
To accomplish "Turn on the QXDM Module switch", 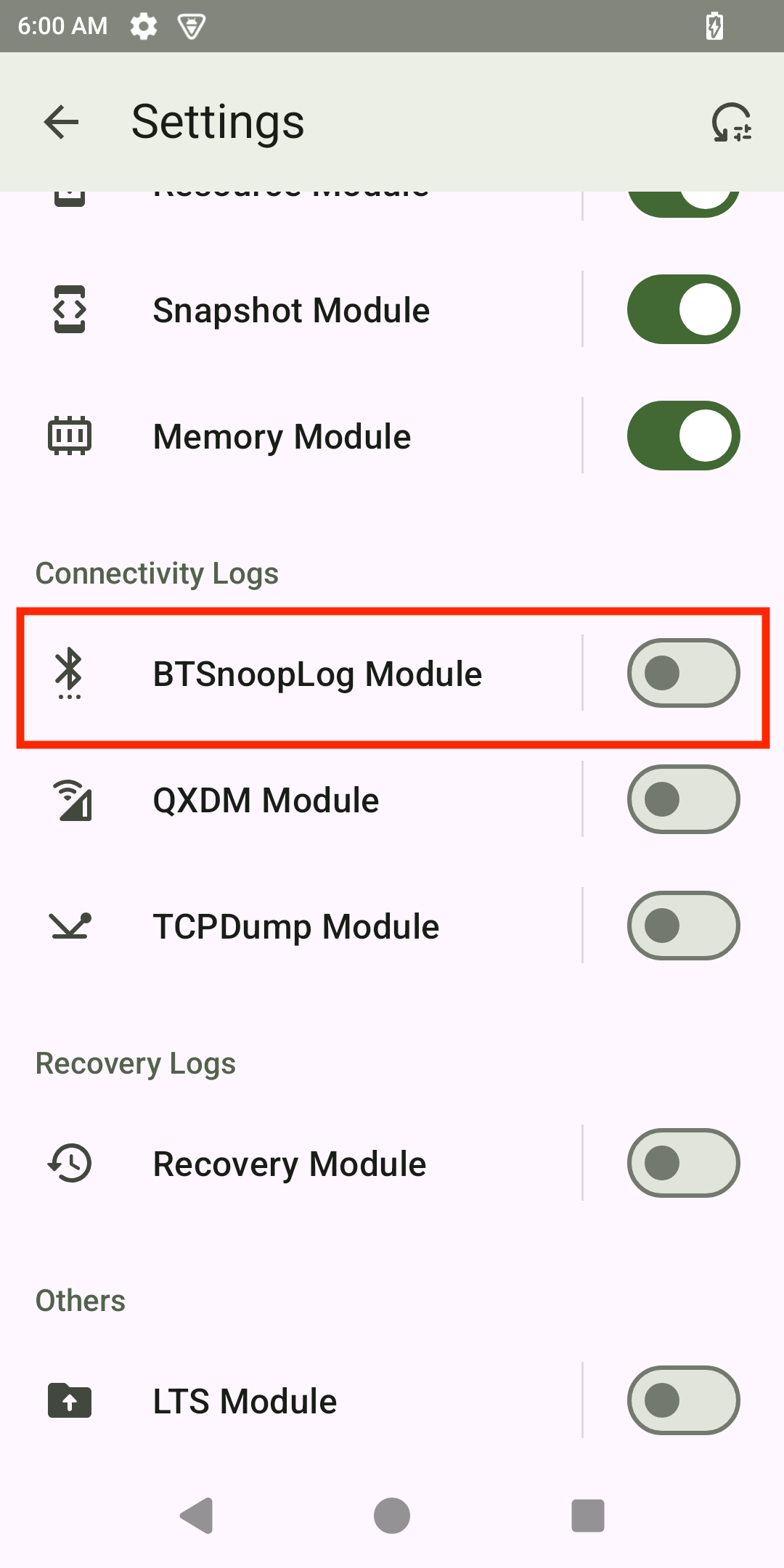I will pos(683,800).
